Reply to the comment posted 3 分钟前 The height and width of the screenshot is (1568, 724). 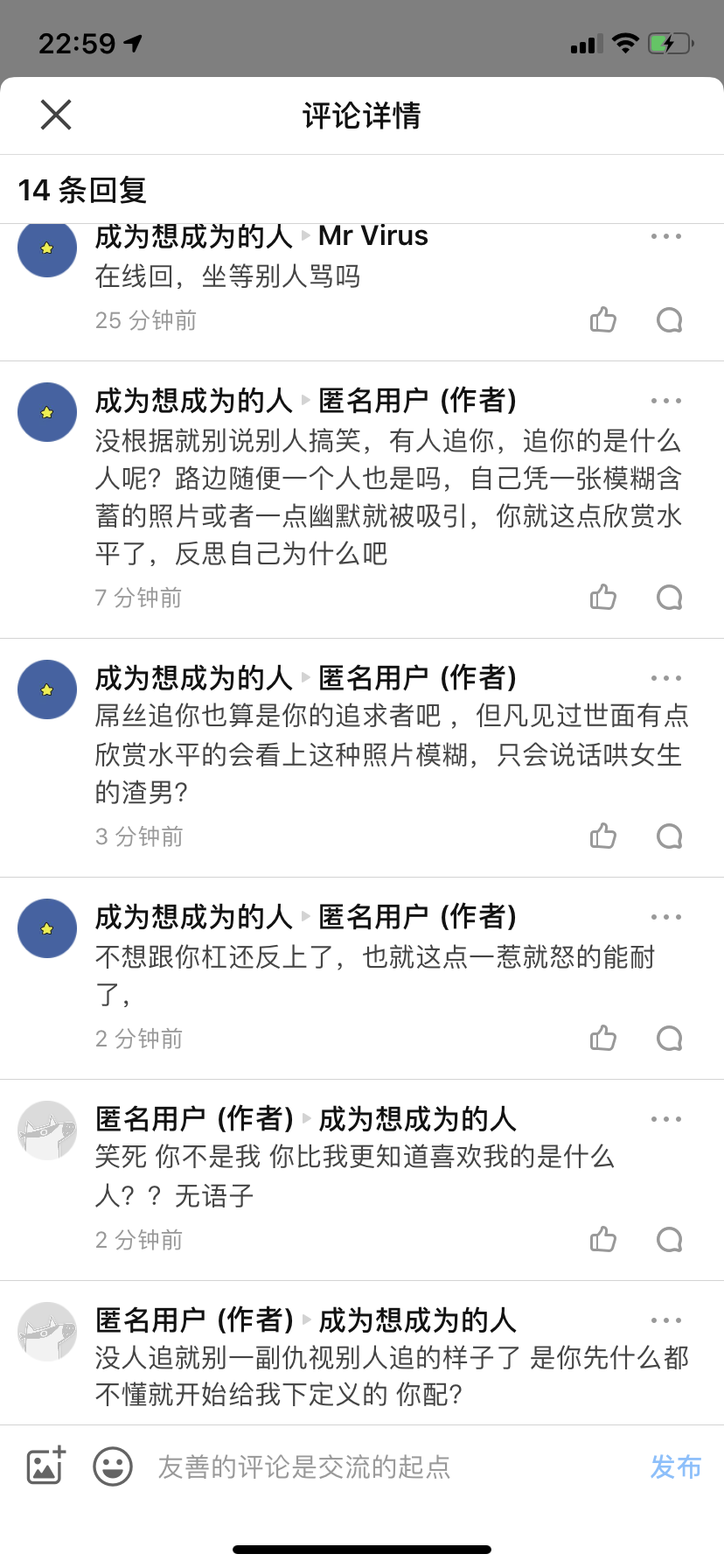click(669, 836)
